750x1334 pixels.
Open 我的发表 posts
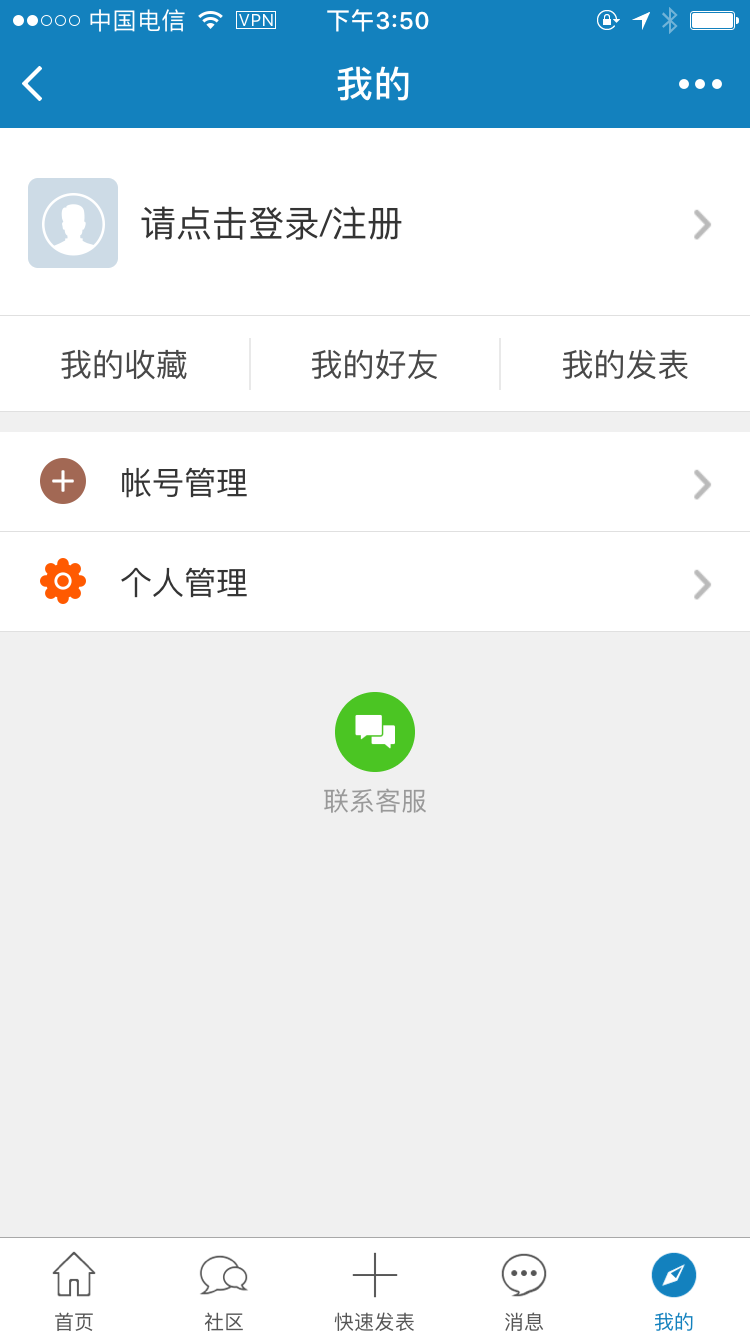[625, 365]
